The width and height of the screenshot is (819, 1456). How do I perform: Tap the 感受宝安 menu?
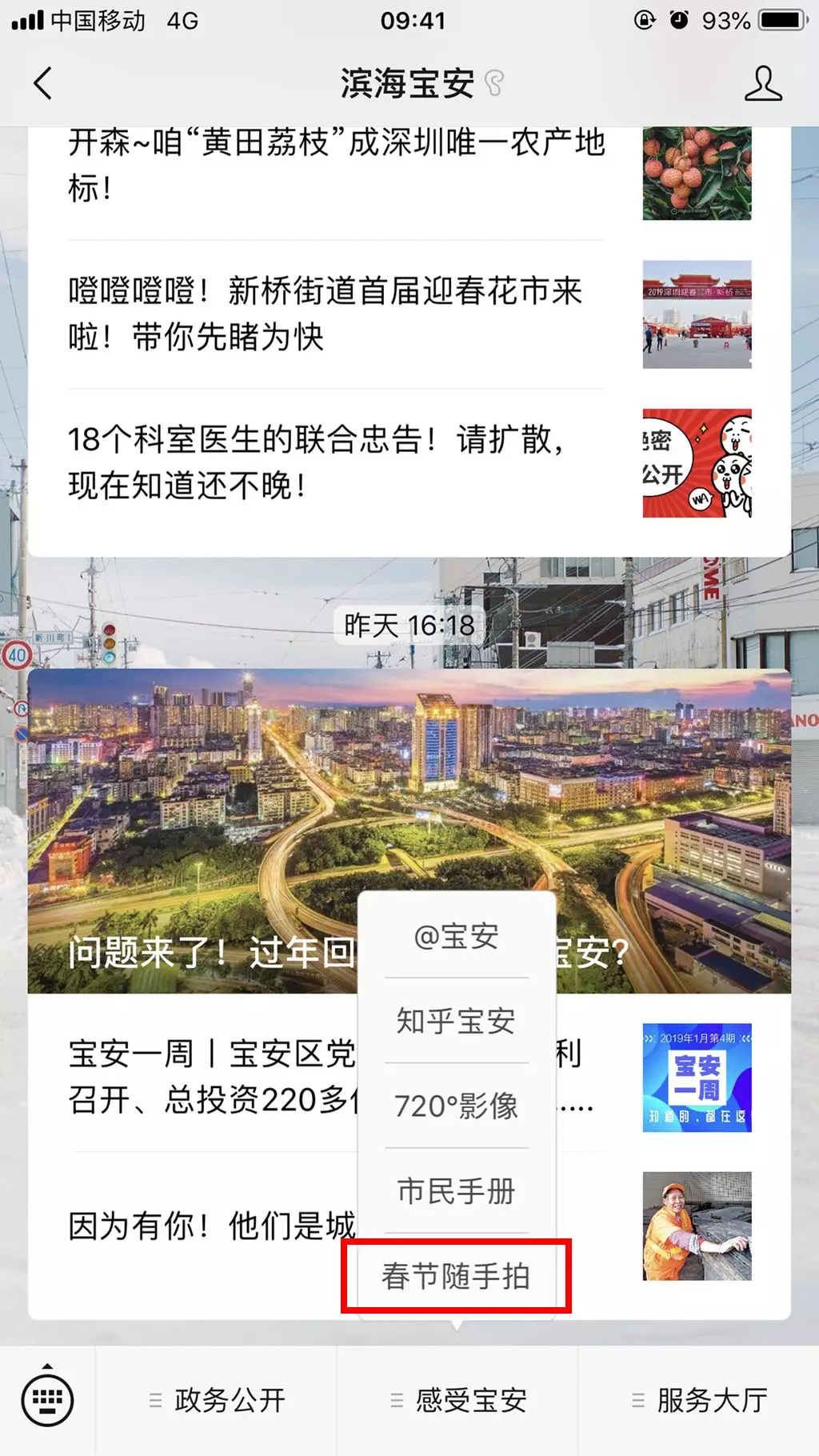coord(457,1400)
